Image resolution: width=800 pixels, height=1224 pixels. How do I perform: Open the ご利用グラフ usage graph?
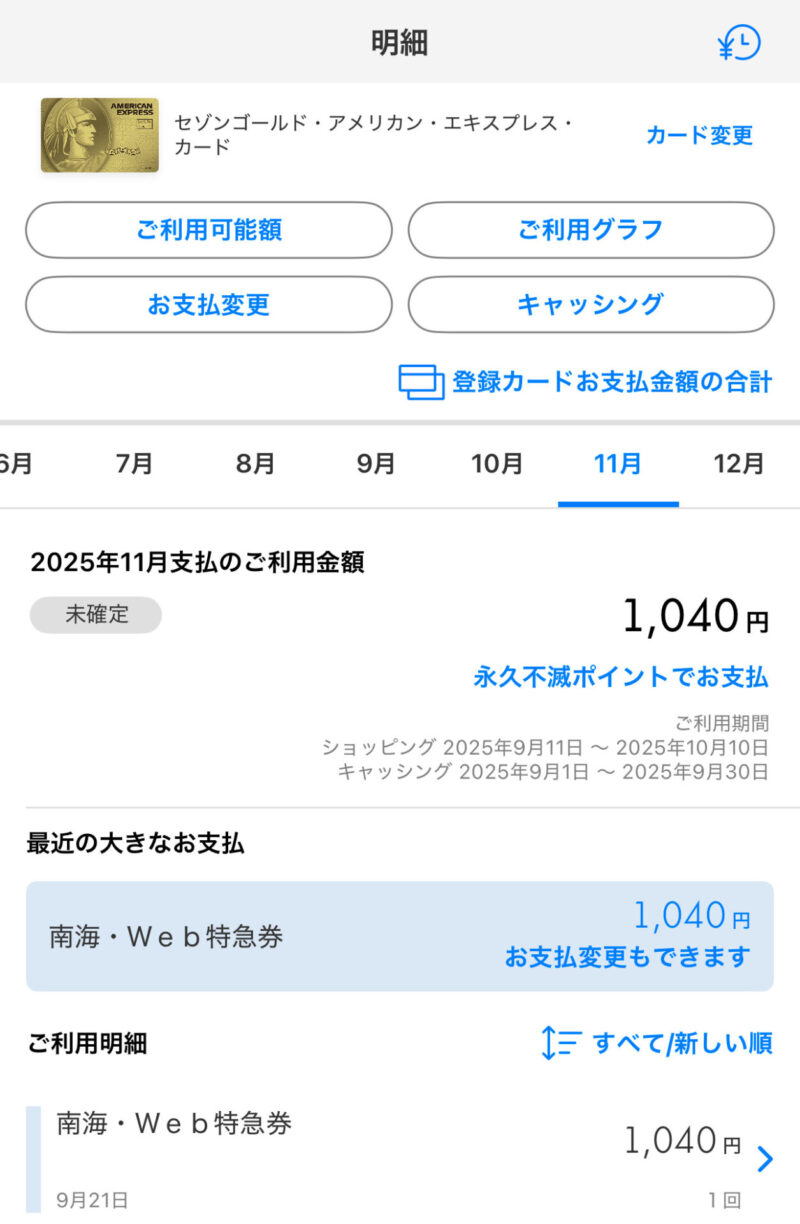(590, 230)
